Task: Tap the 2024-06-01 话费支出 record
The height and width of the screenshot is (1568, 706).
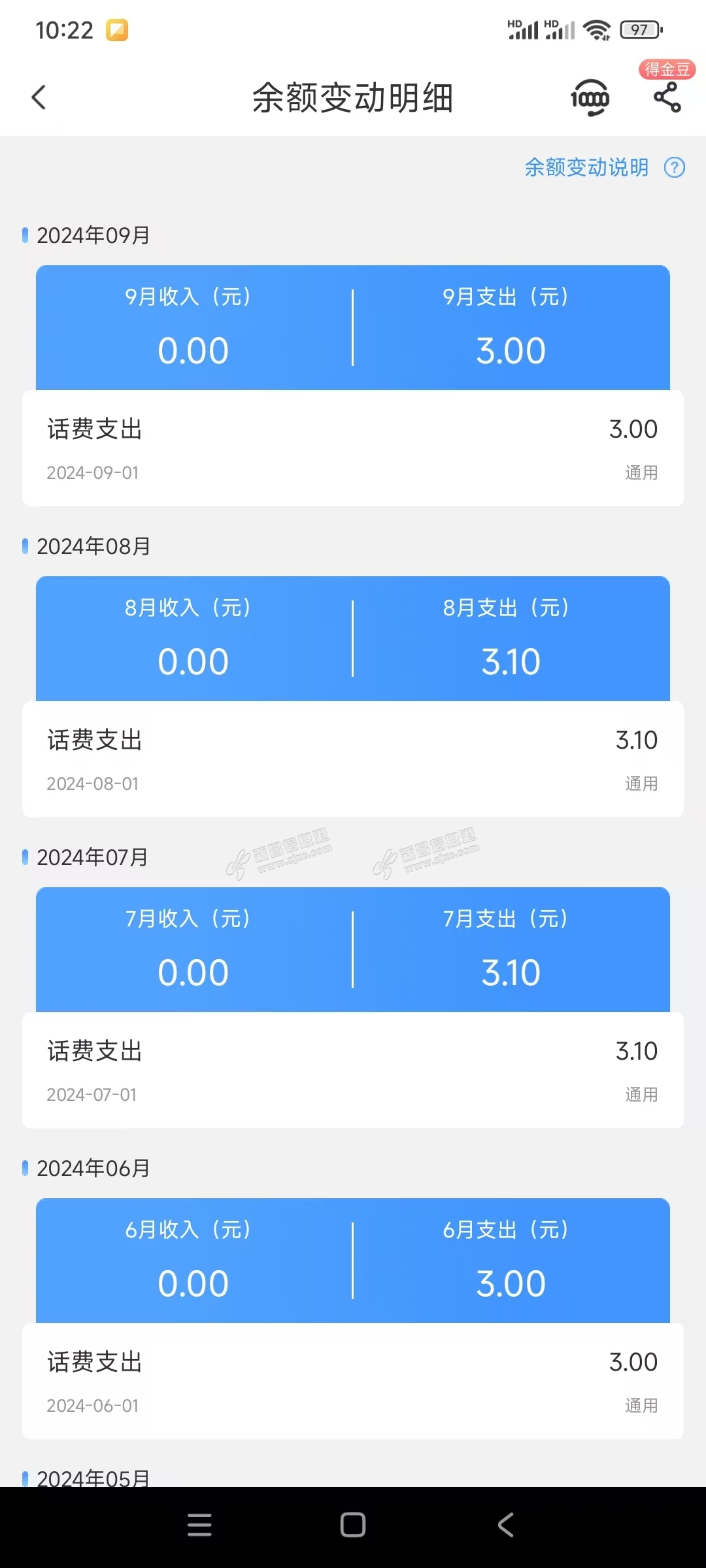Action: click(x=353, y=1382)
